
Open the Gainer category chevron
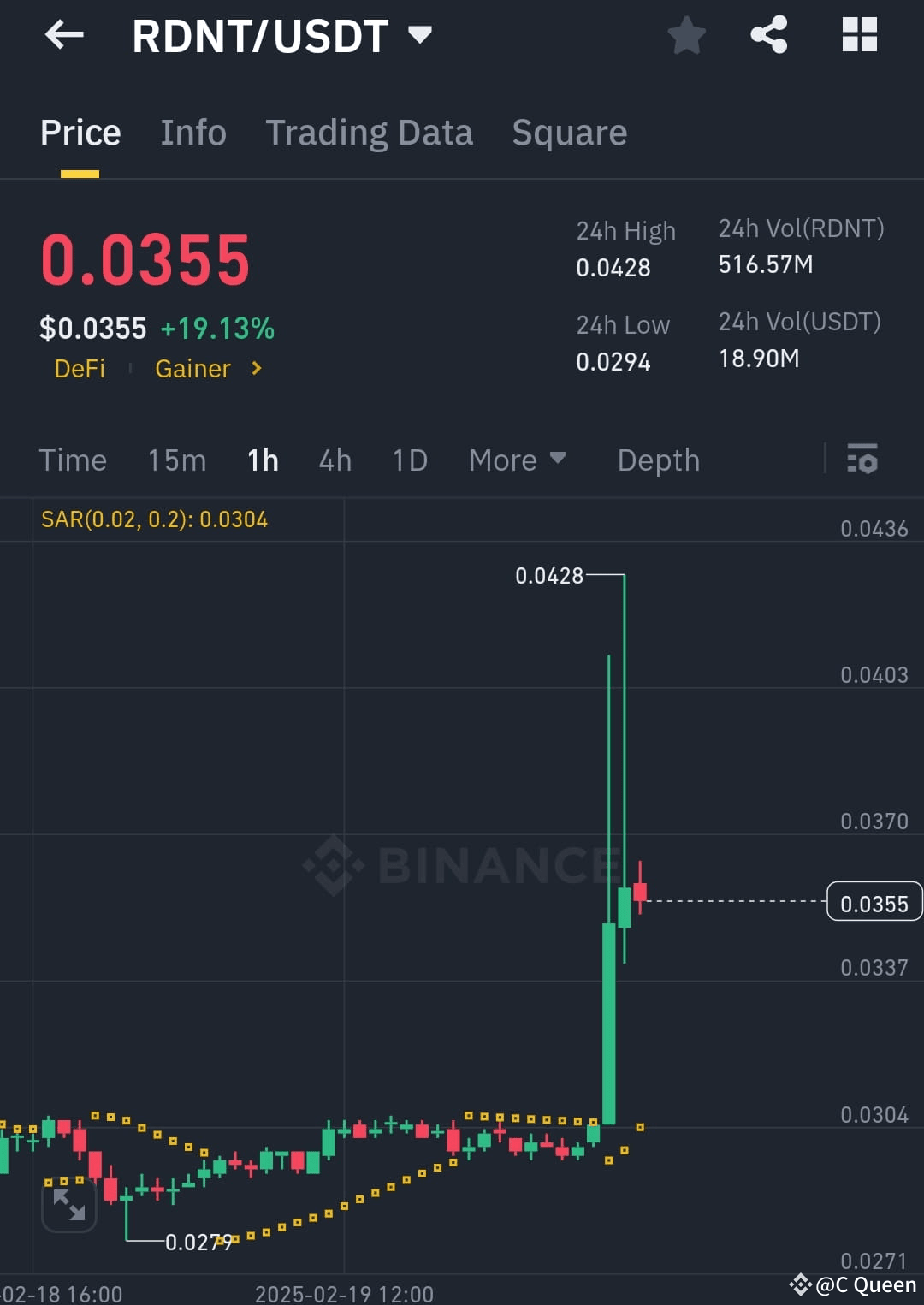point(255,369)
